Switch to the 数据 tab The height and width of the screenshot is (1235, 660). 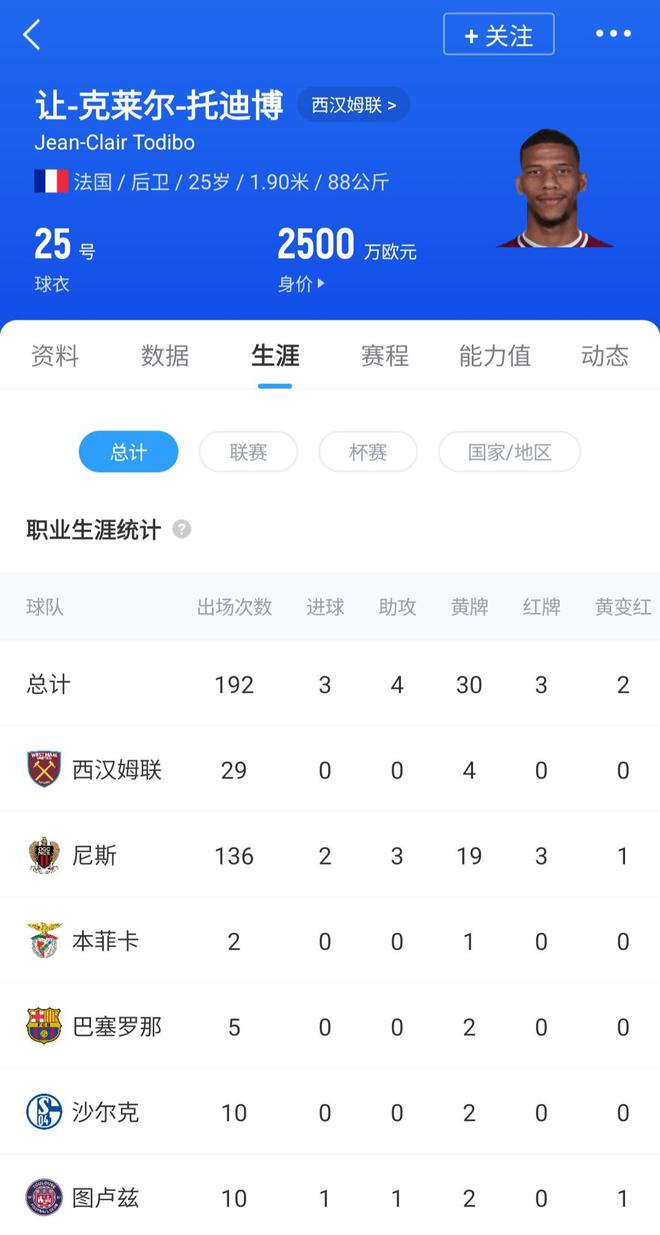point(165,356)
